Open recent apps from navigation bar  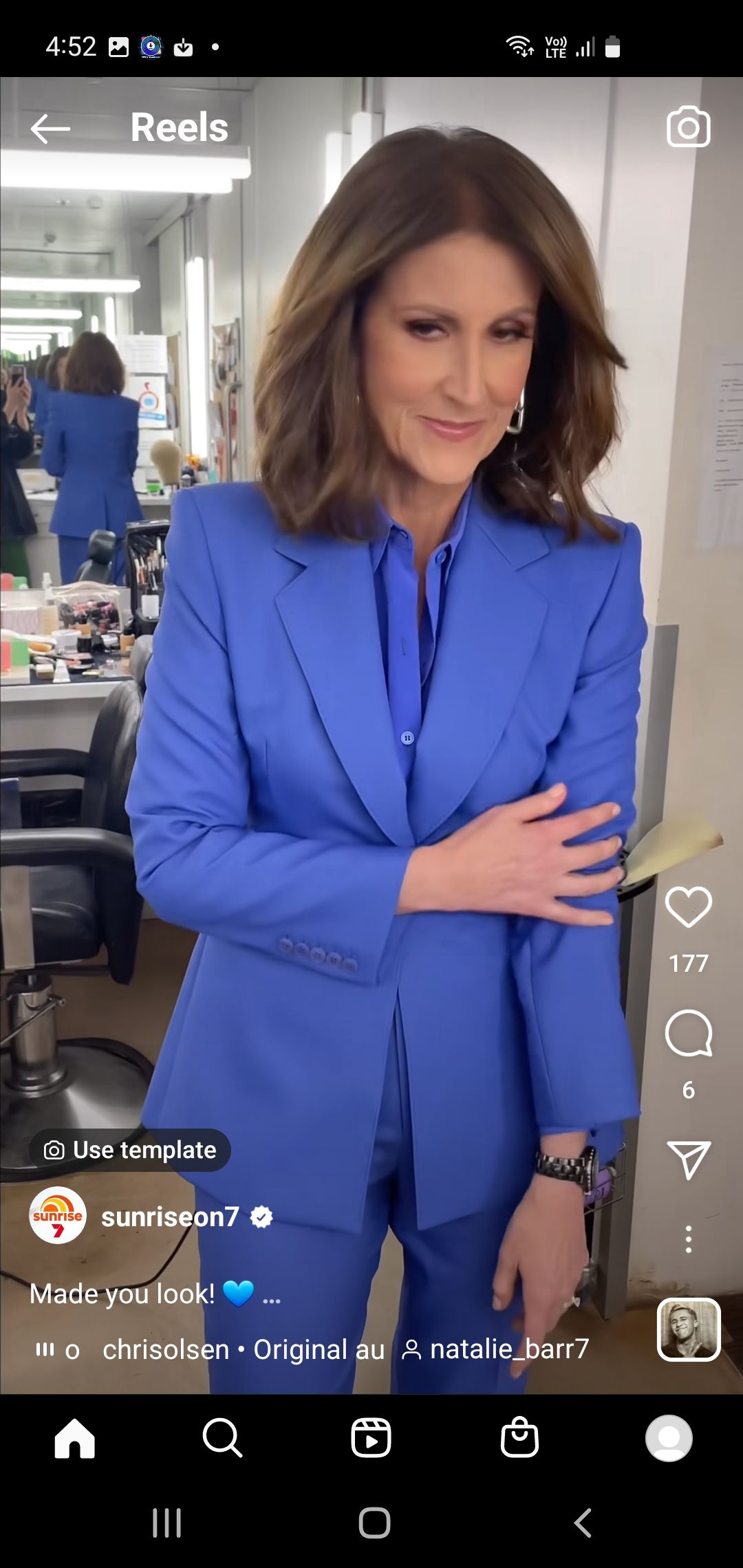(166, 1523)
